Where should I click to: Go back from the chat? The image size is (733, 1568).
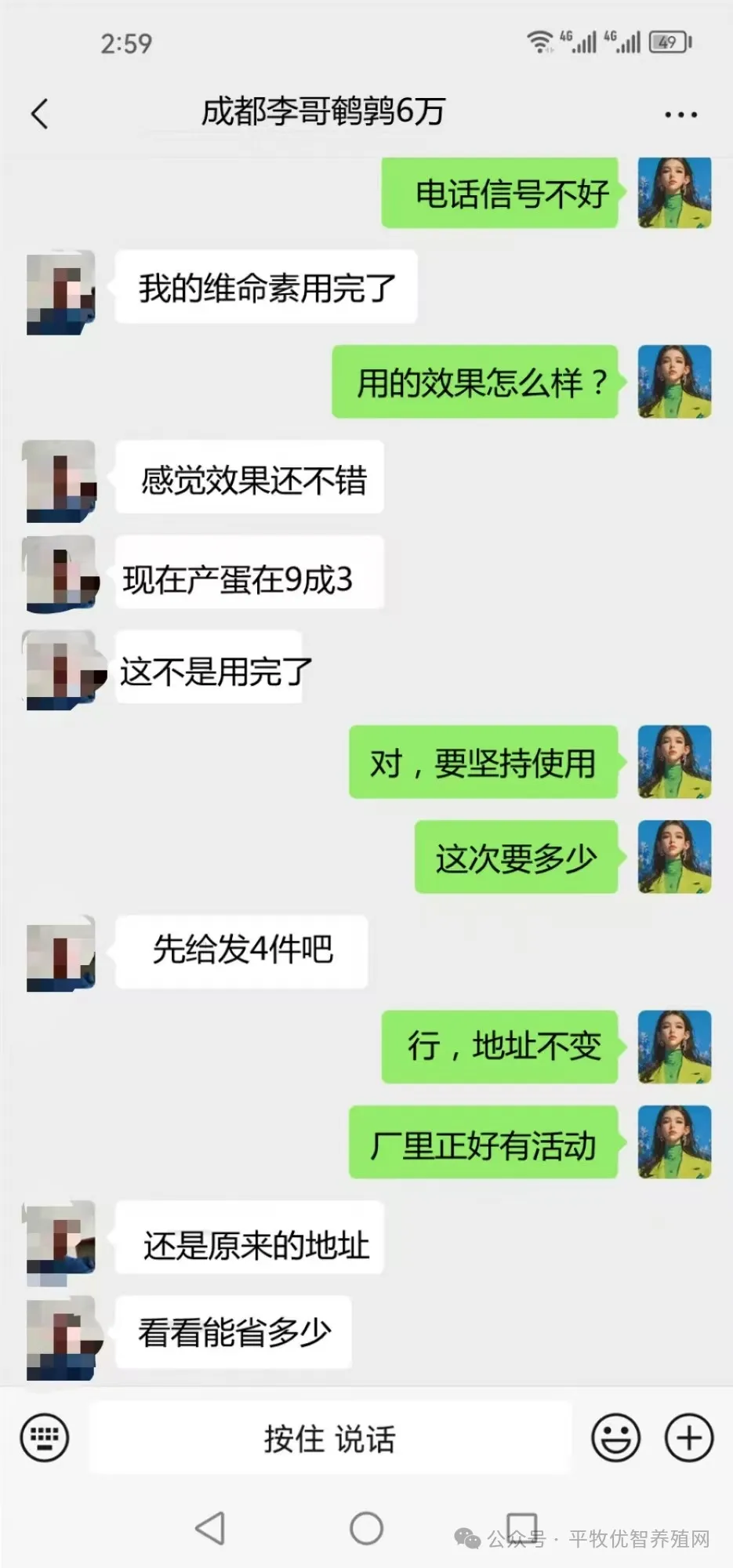[x=39, y=114]
